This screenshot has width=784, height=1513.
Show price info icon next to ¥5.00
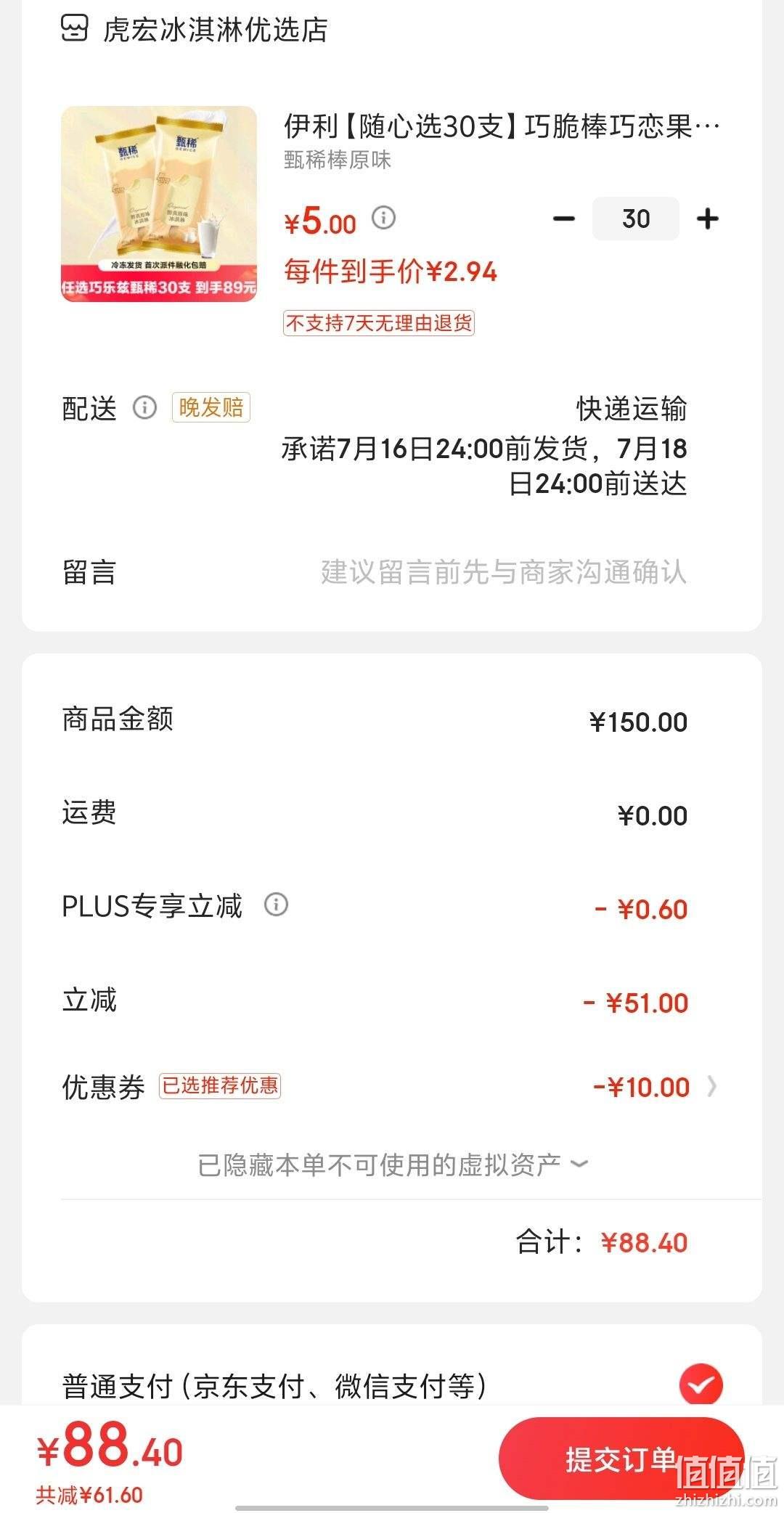384,217
